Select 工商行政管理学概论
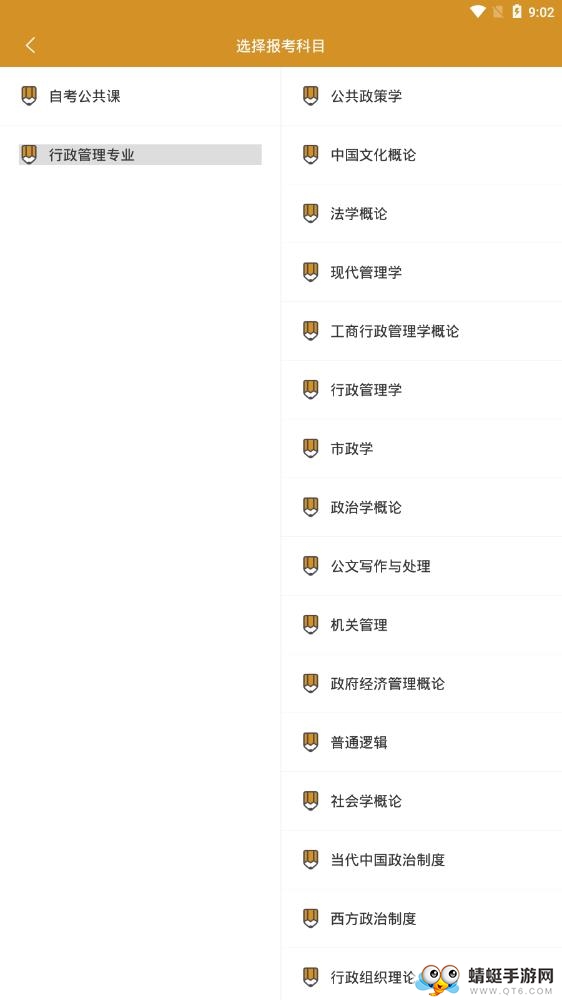 pos(422,331)
